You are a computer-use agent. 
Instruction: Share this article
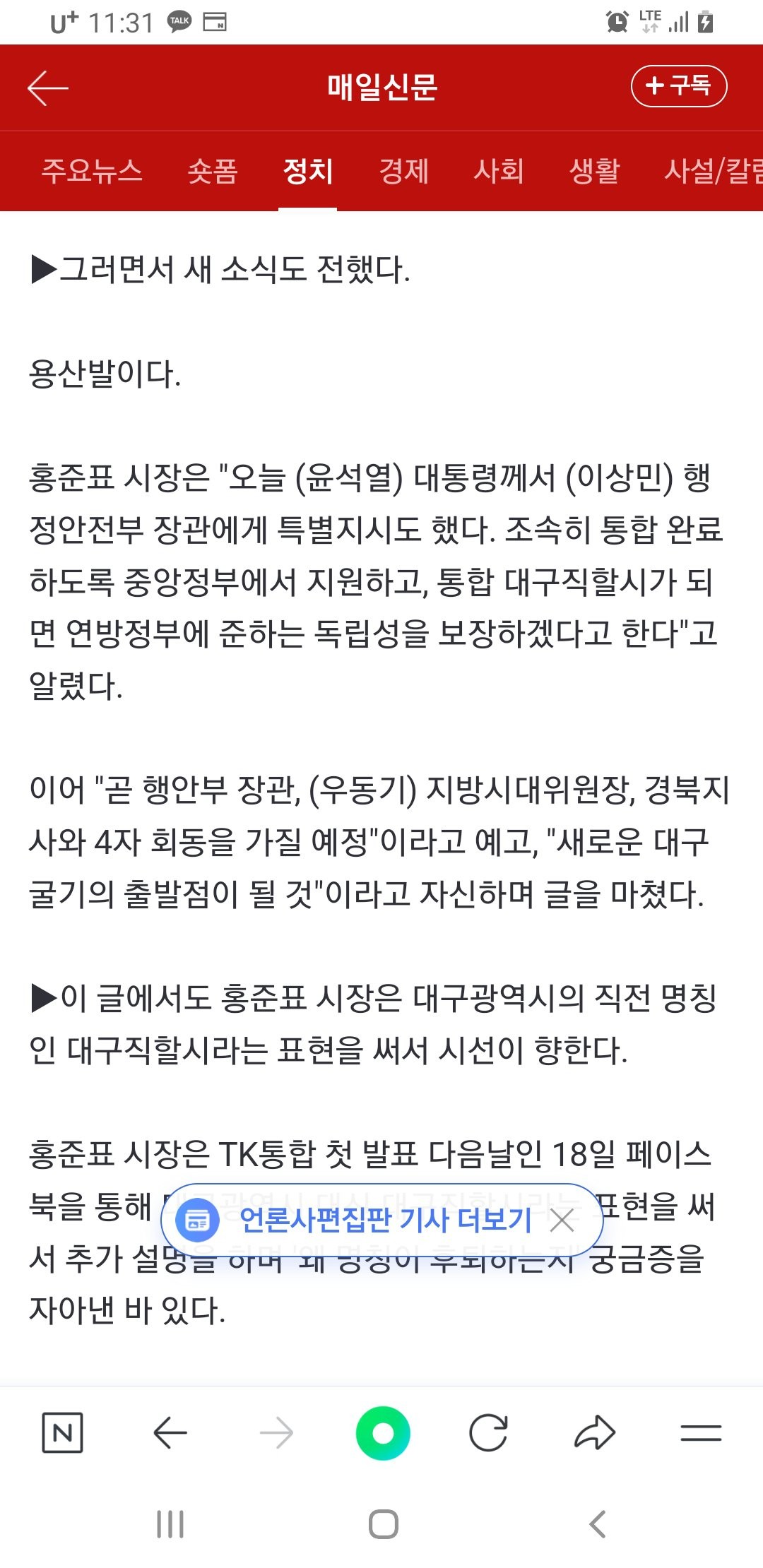point(595,1432)
